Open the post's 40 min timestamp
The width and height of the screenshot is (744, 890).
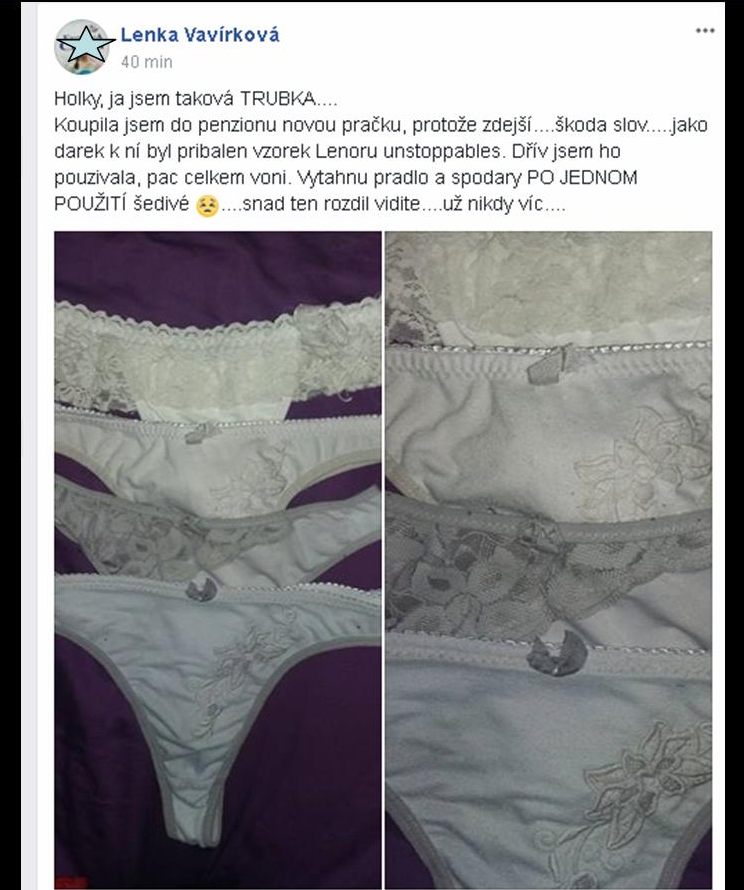146,62
